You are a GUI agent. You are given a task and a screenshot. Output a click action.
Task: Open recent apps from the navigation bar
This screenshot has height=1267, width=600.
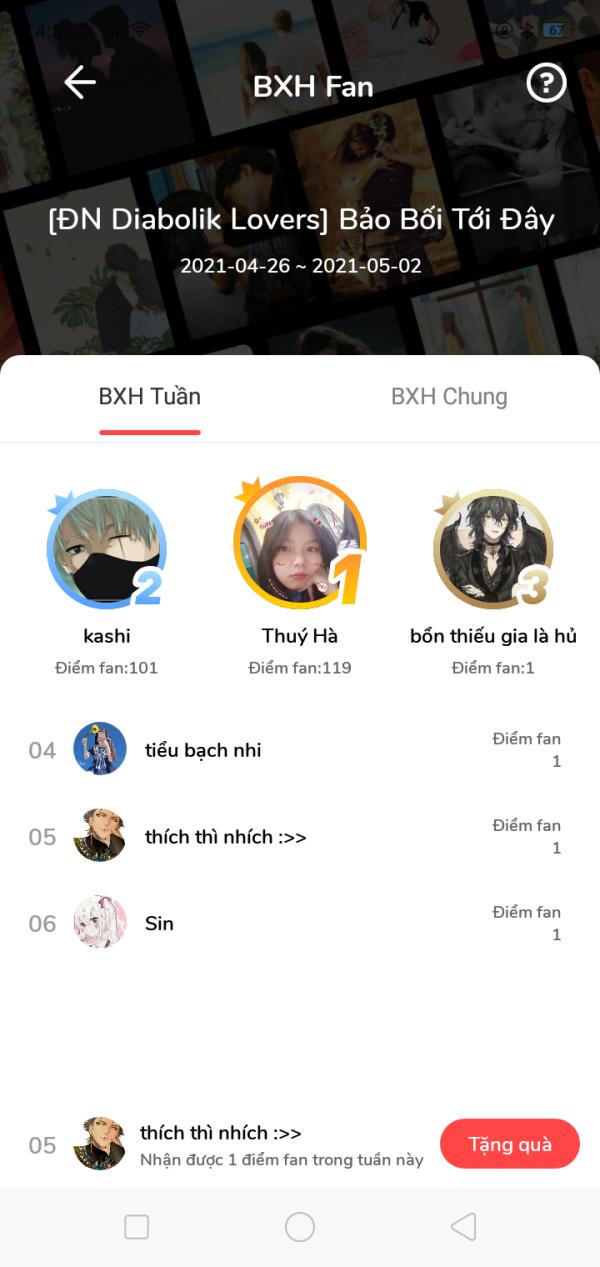[x=136, y=1227]
